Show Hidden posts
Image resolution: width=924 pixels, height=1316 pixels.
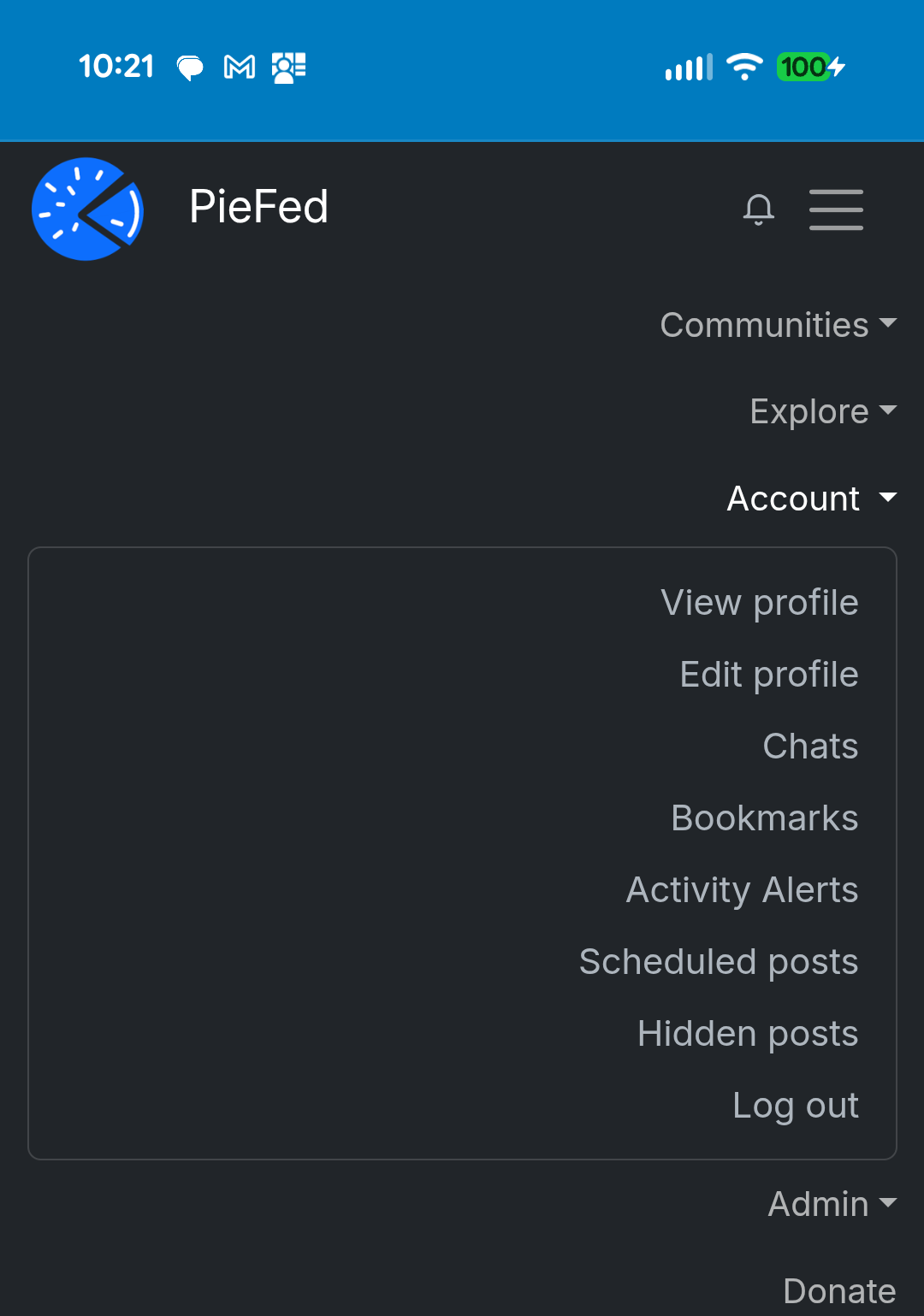746,1033
